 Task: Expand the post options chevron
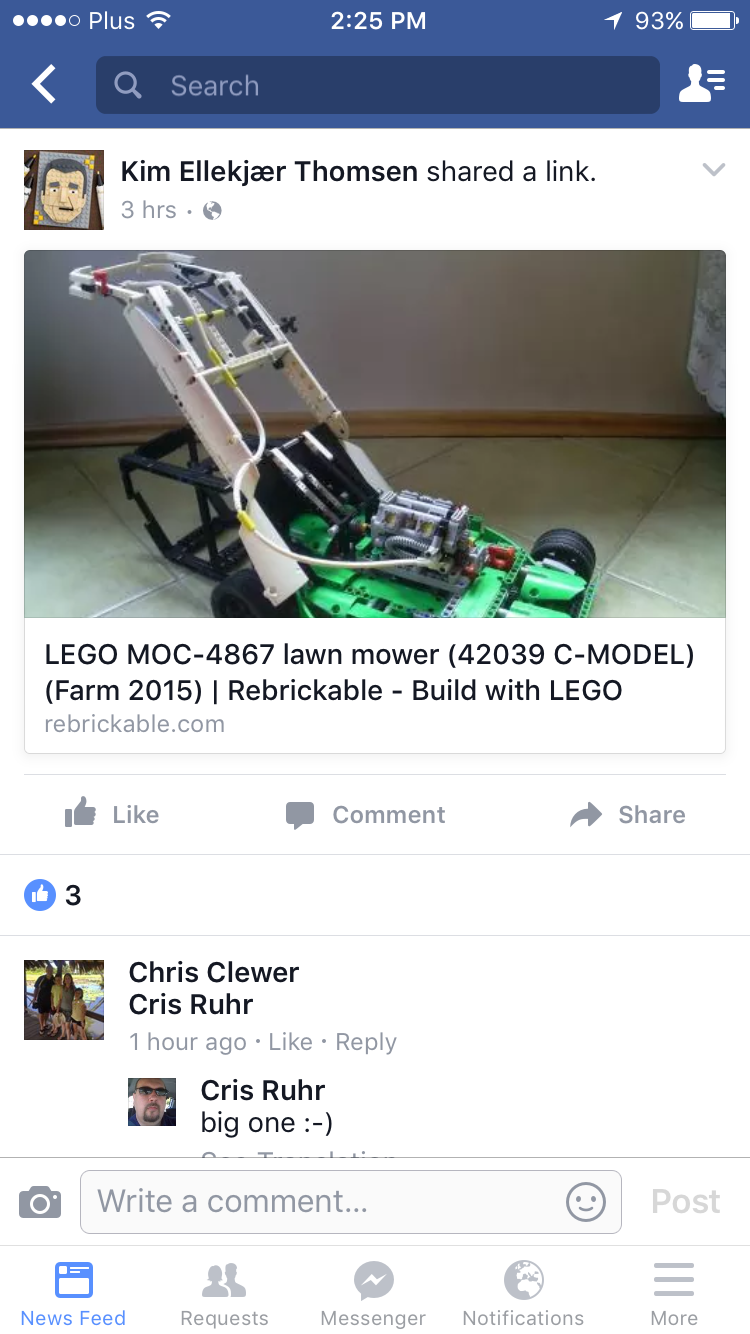[x=713, y=170]
